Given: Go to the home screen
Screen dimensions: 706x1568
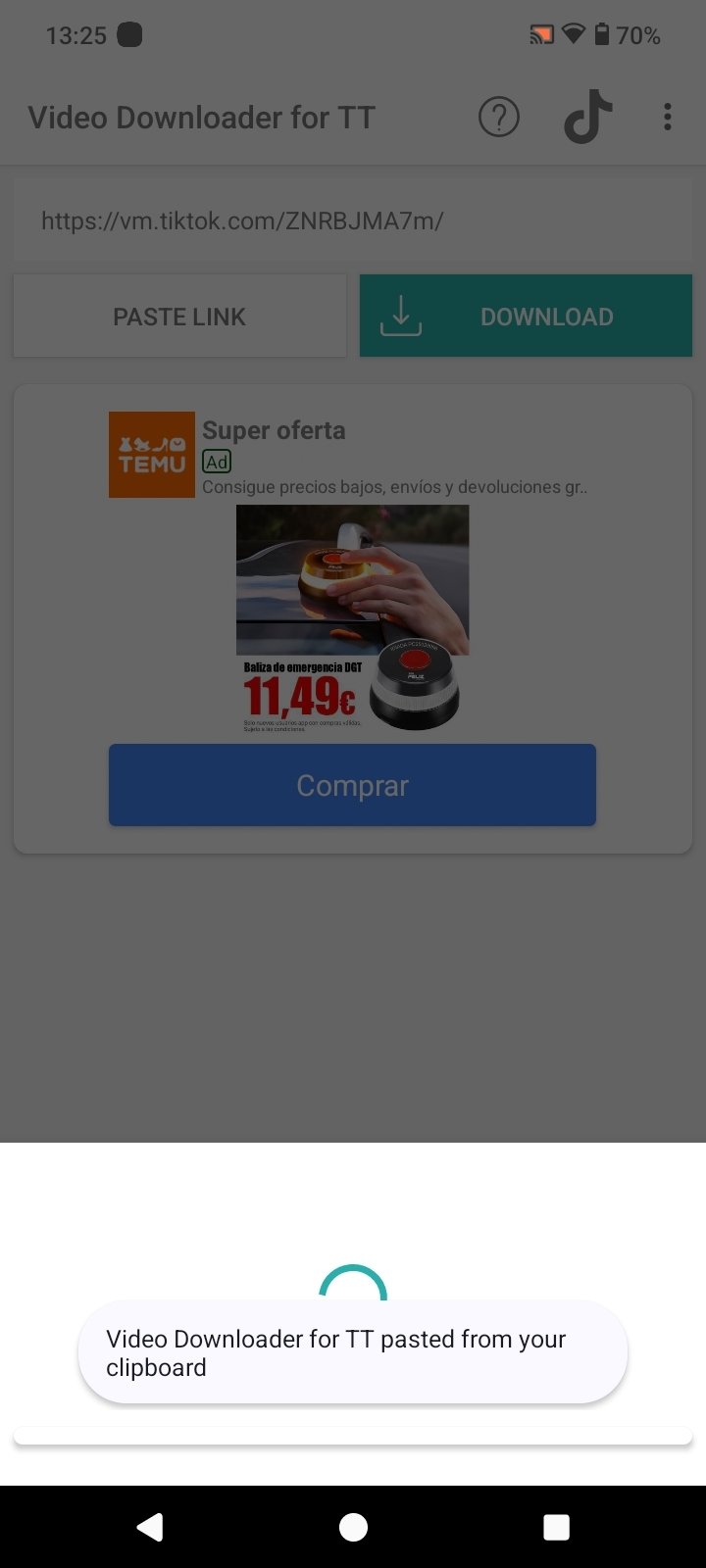Looking at the screenshot, I should point(353,1527).
